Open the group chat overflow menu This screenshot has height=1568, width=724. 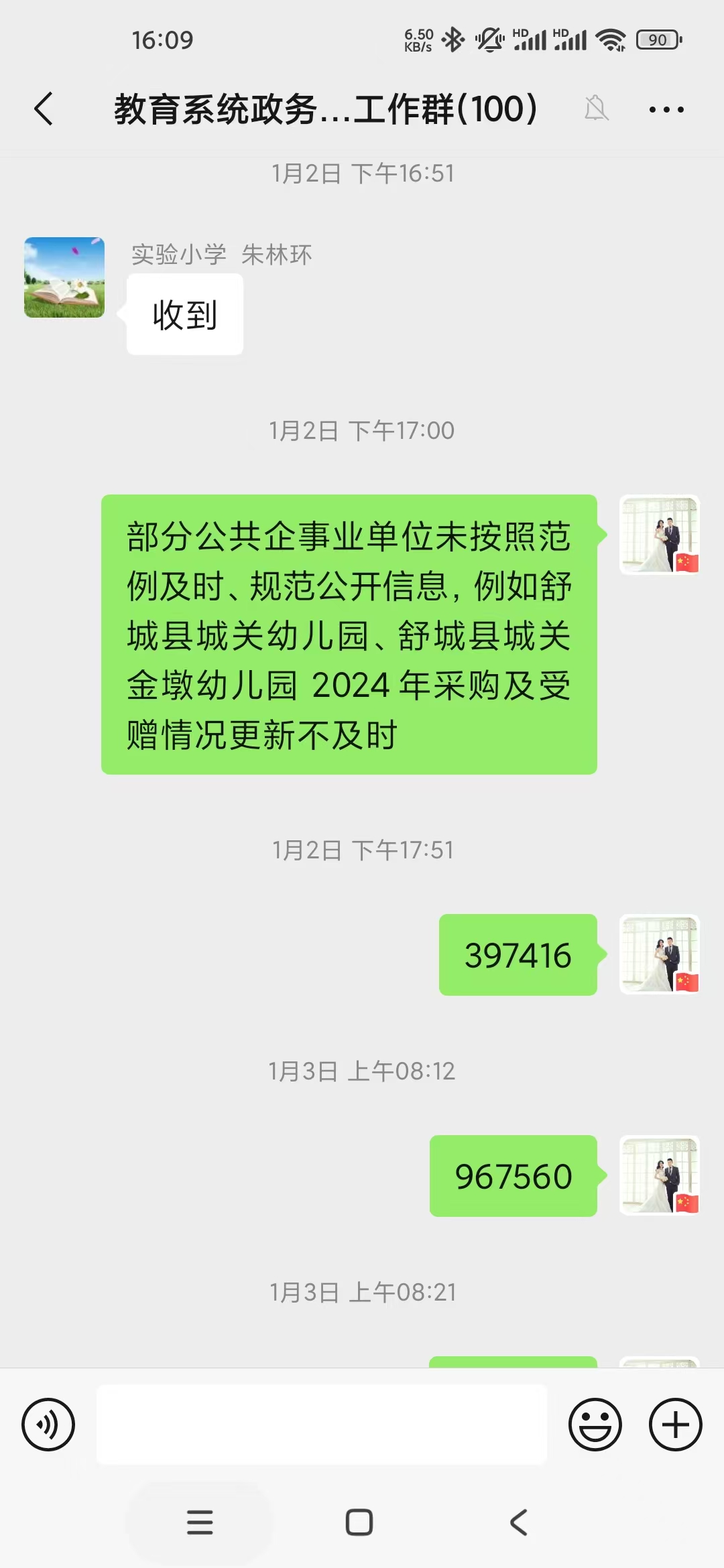(x=666, y=109)
